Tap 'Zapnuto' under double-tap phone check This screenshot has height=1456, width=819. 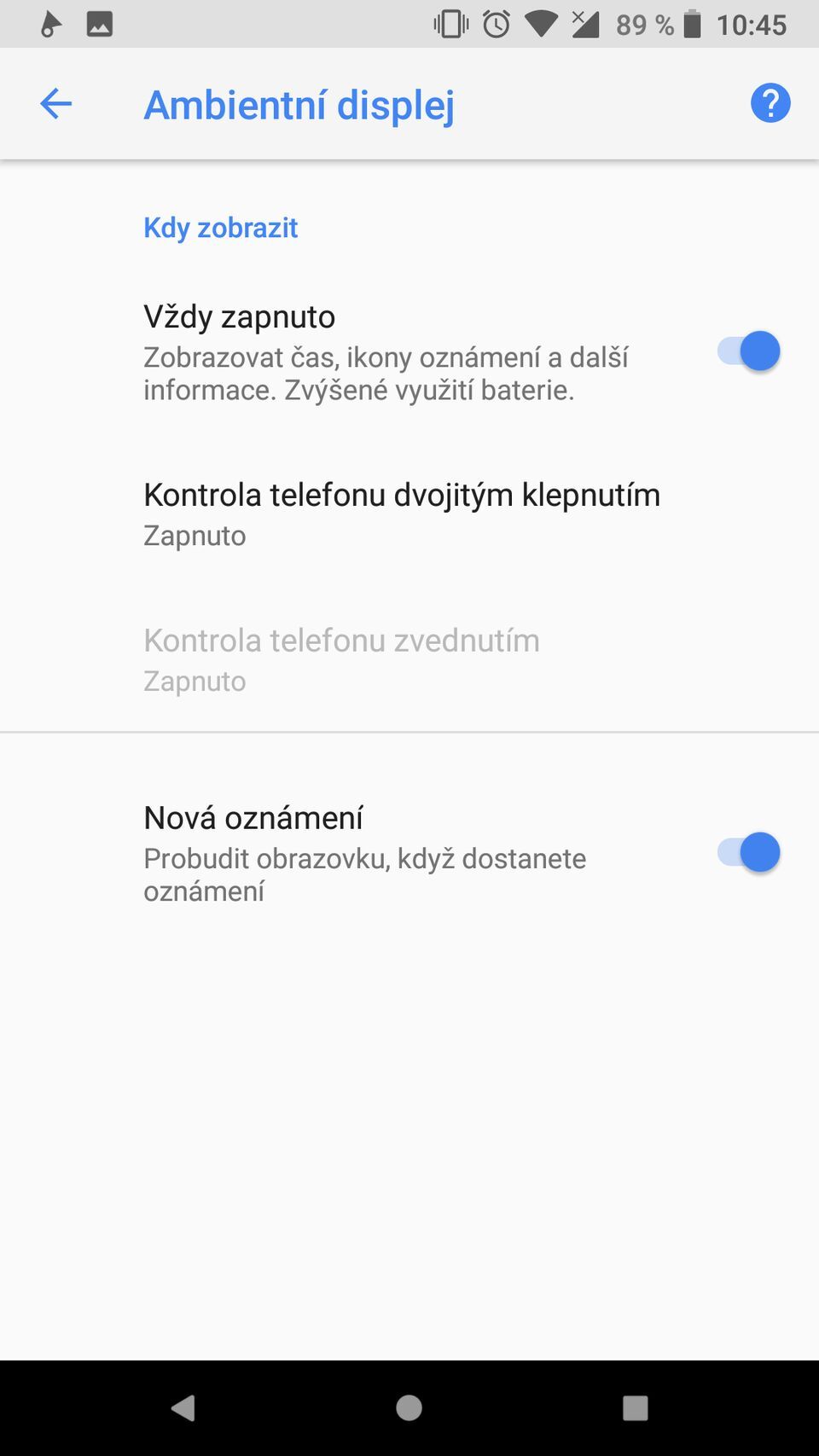pos(195,536)
